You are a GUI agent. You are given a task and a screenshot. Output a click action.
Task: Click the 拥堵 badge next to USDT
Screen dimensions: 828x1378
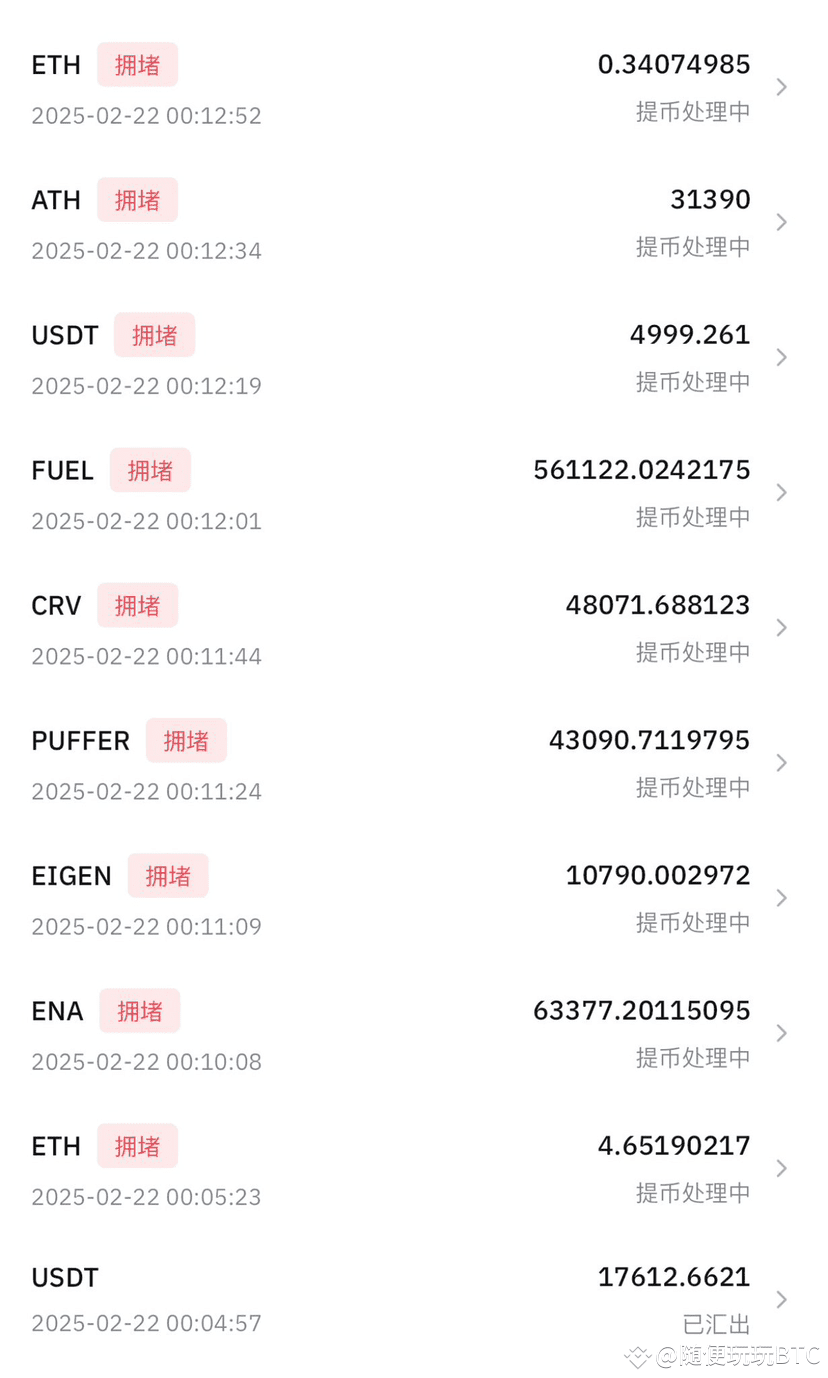[x=155, y=335]
